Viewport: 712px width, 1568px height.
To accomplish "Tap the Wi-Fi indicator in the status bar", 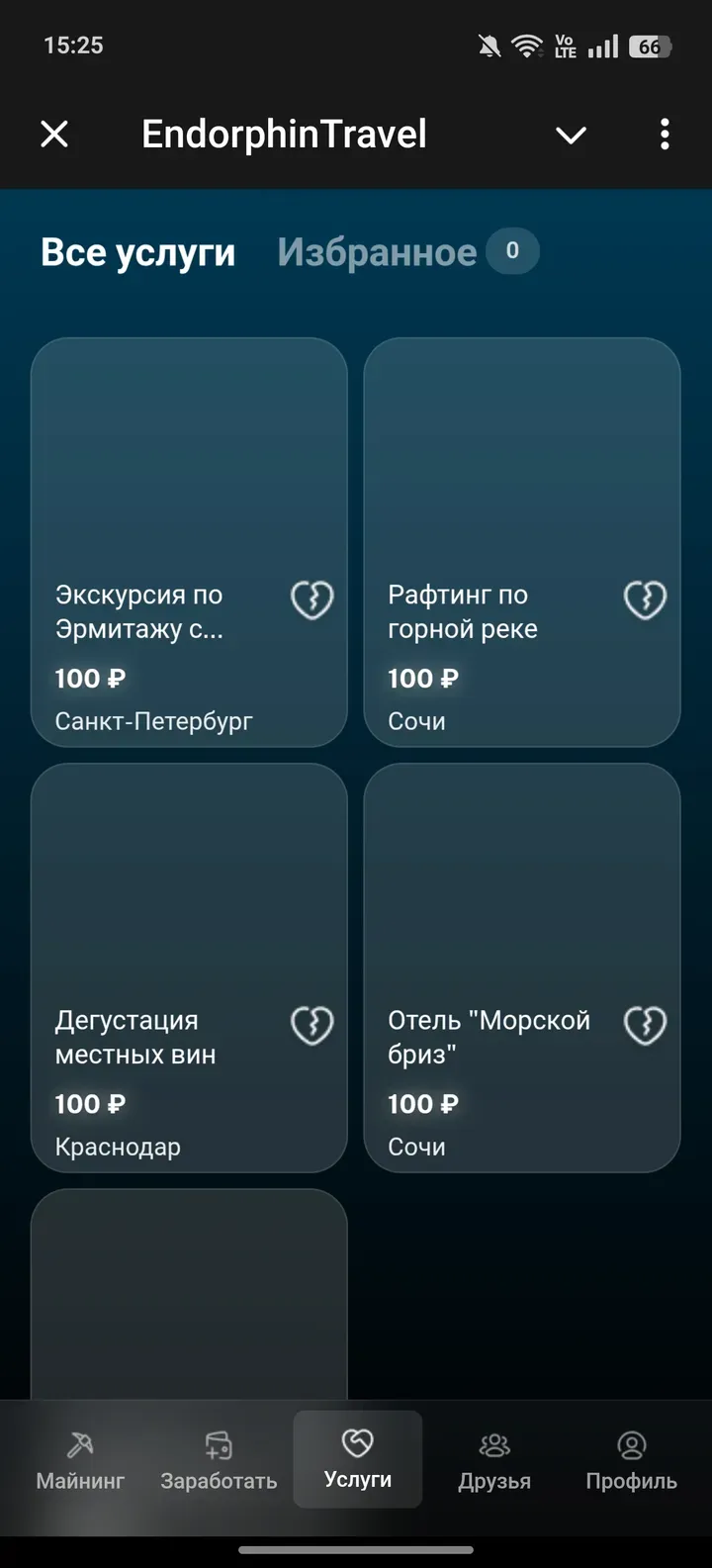I will coord(527,45).
